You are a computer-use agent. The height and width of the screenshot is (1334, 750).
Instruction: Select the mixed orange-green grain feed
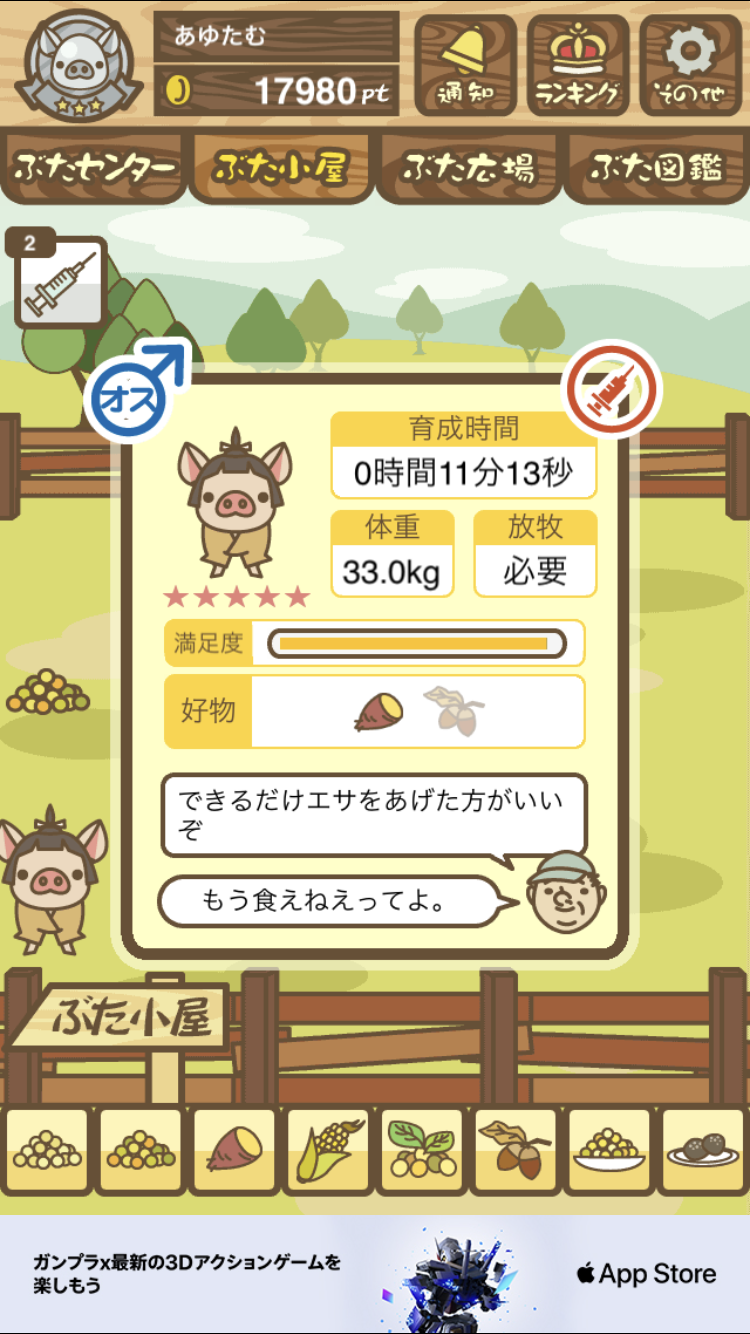(x=140, y=1151)
